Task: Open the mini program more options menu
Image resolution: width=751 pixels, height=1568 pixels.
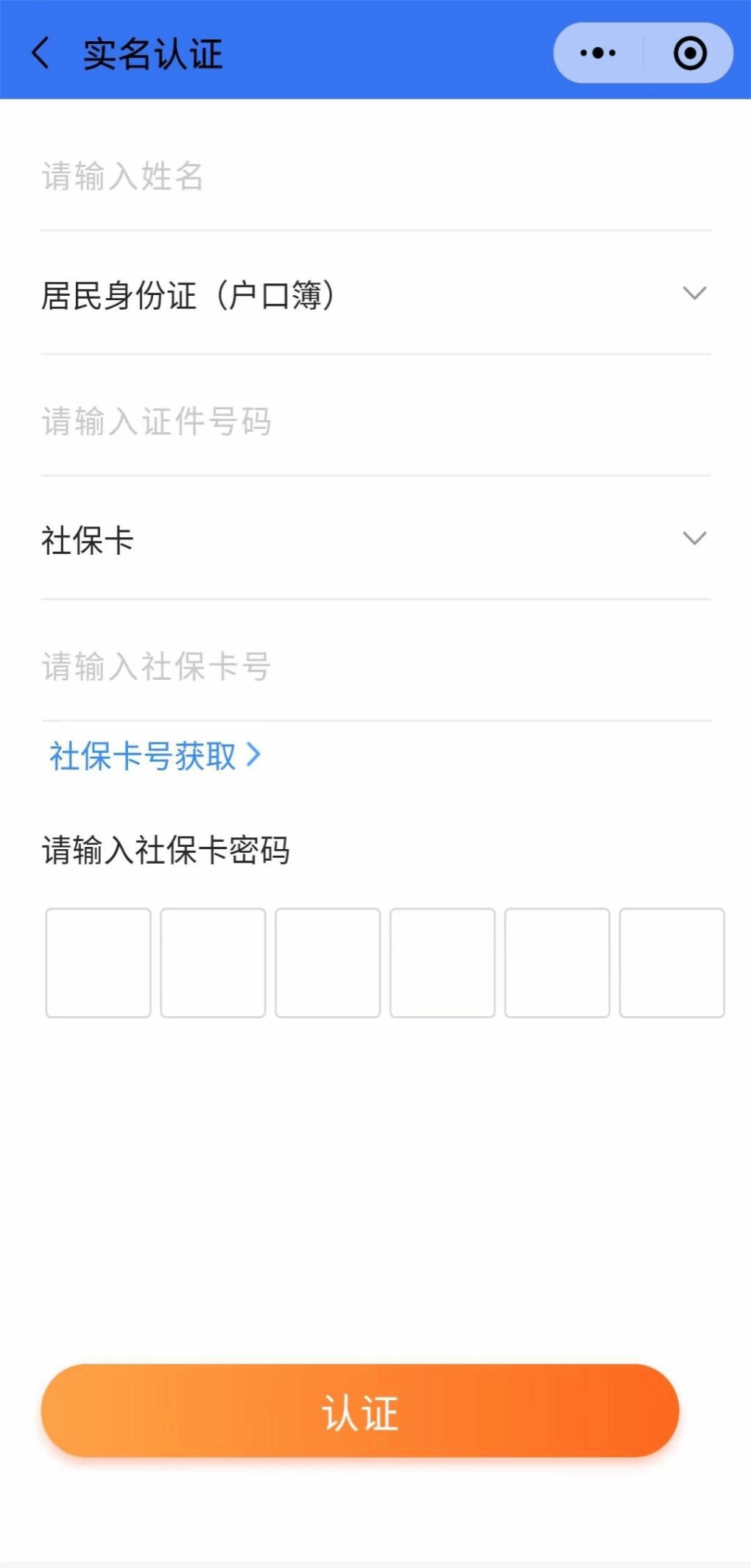Action: tap(598, 53)
